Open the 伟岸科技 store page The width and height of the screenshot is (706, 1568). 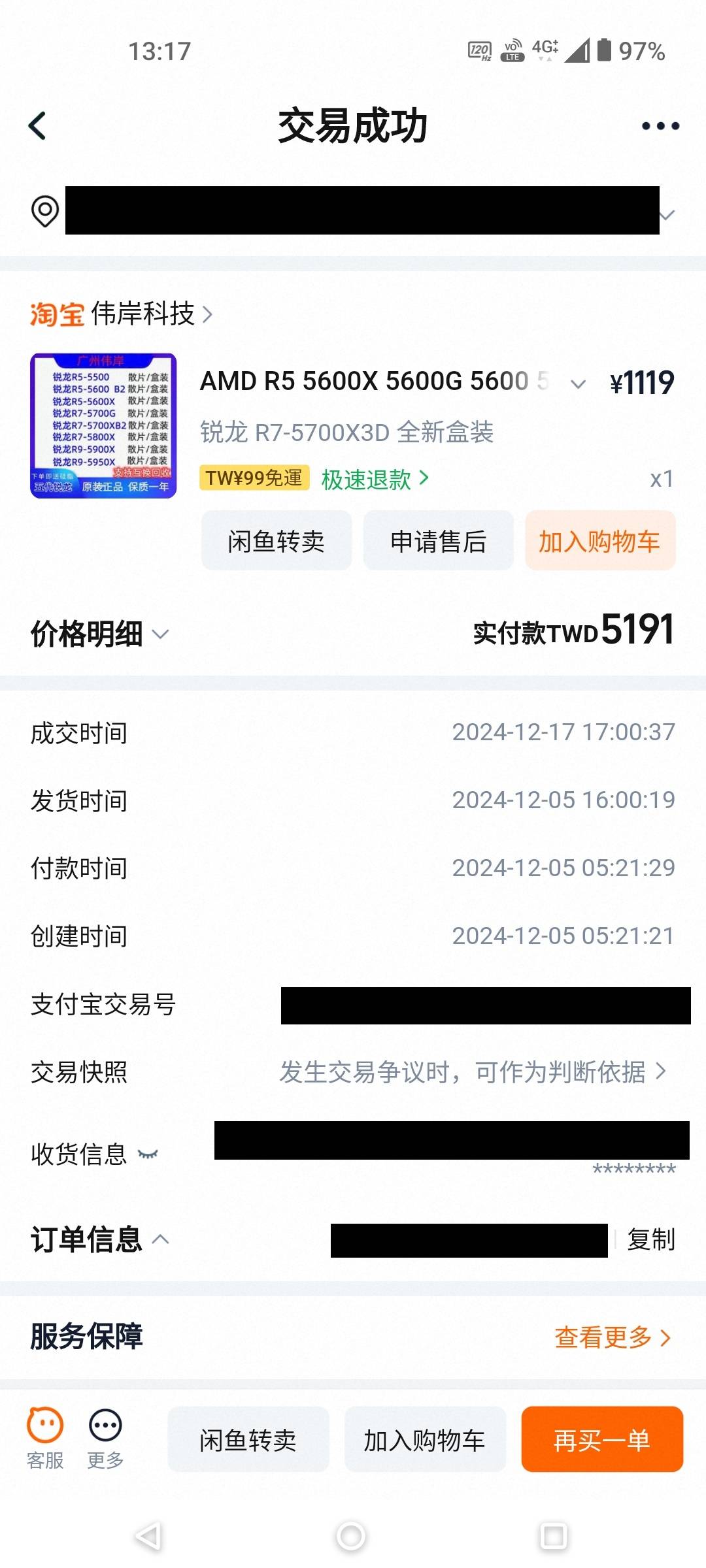pyautogui.click(x=143, y=314)
